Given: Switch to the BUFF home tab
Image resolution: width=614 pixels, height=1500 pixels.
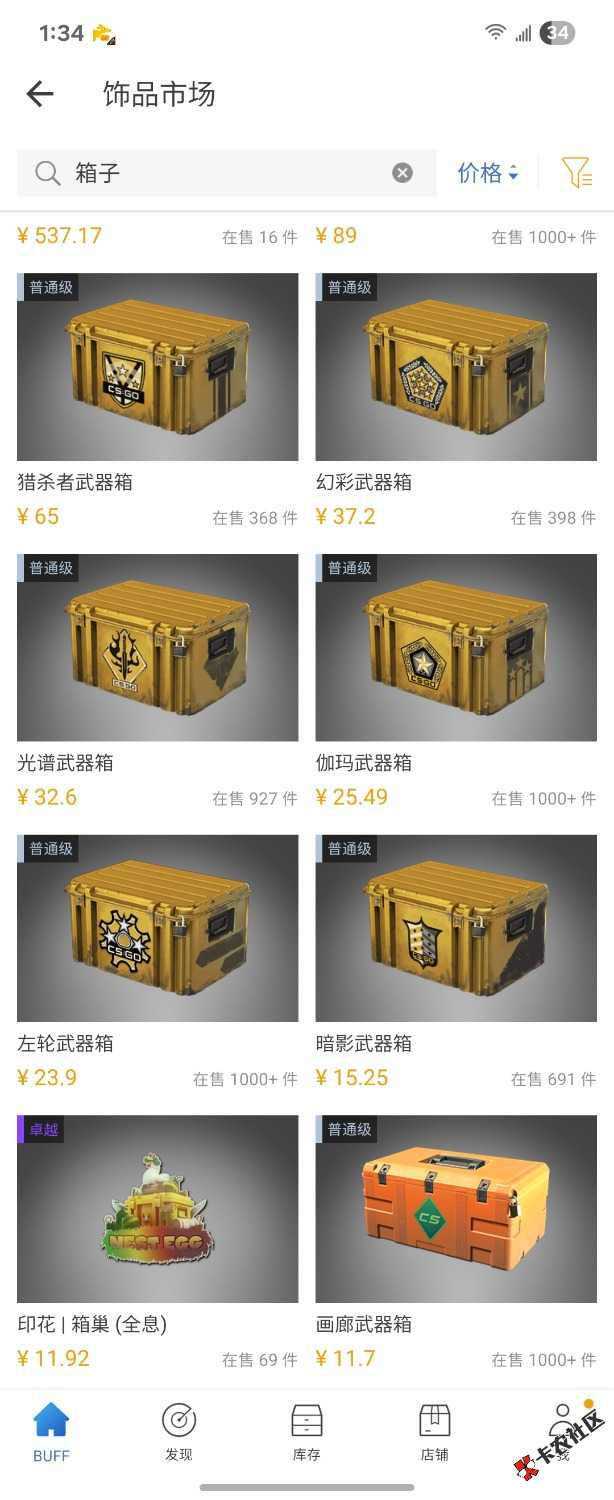Looking at the screenshot, I should click(51, 1432).
